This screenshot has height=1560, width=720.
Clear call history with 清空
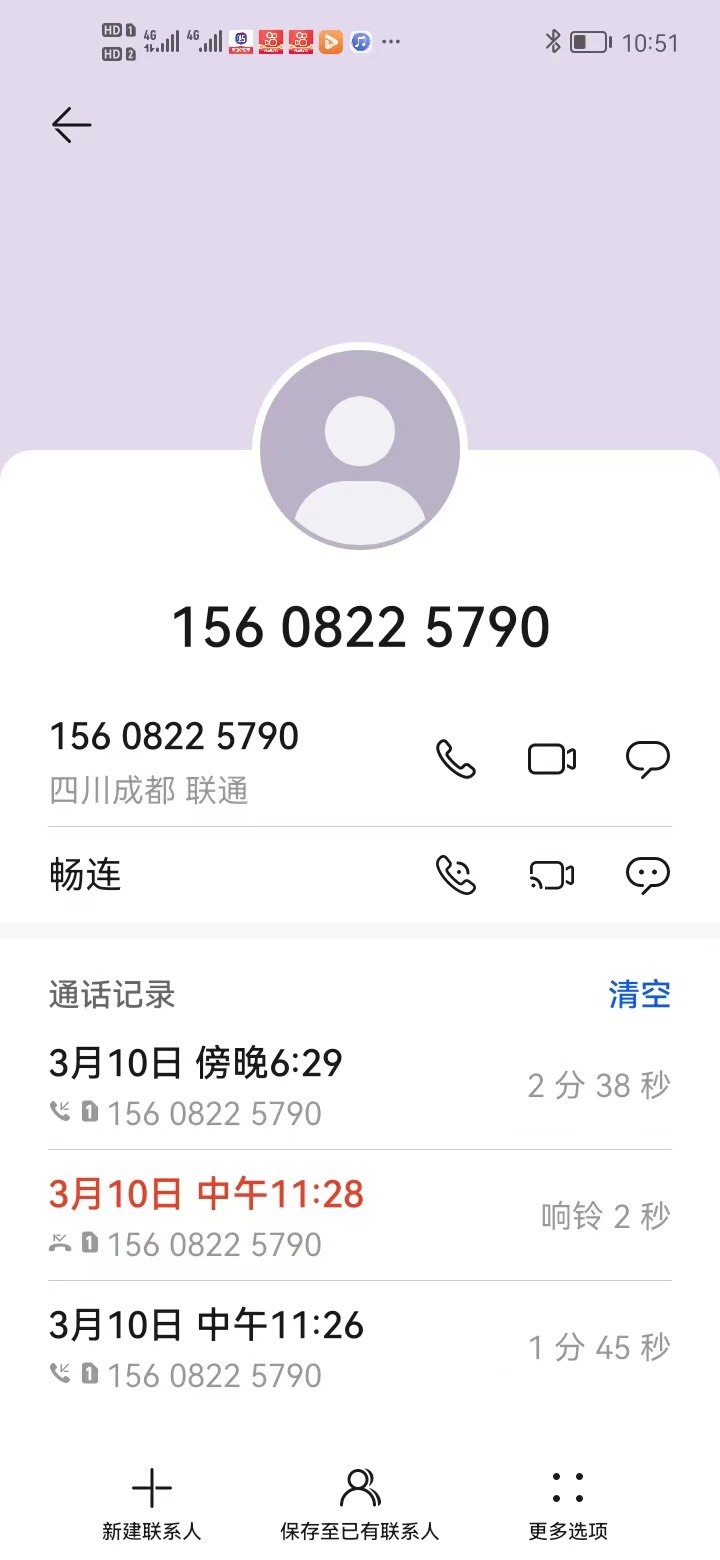tap(640, 994)
